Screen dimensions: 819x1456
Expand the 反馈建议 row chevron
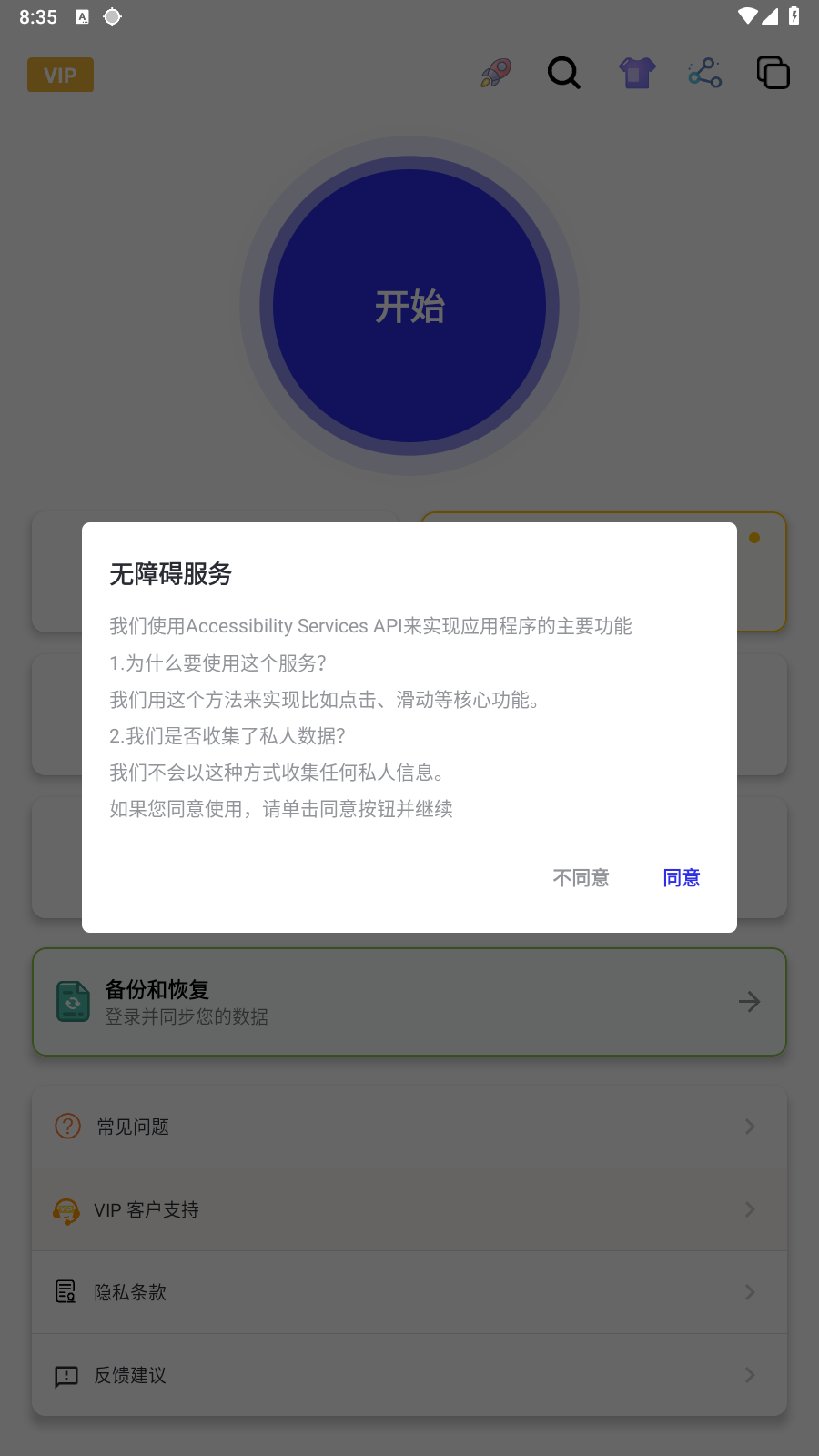(749, 1375)
